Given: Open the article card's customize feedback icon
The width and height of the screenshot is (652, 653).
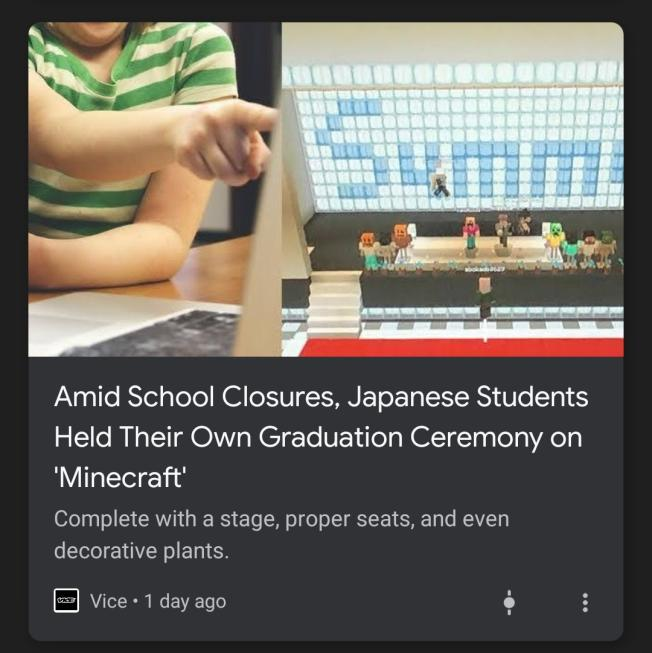Looking at the screenshot, I should 509,602.
